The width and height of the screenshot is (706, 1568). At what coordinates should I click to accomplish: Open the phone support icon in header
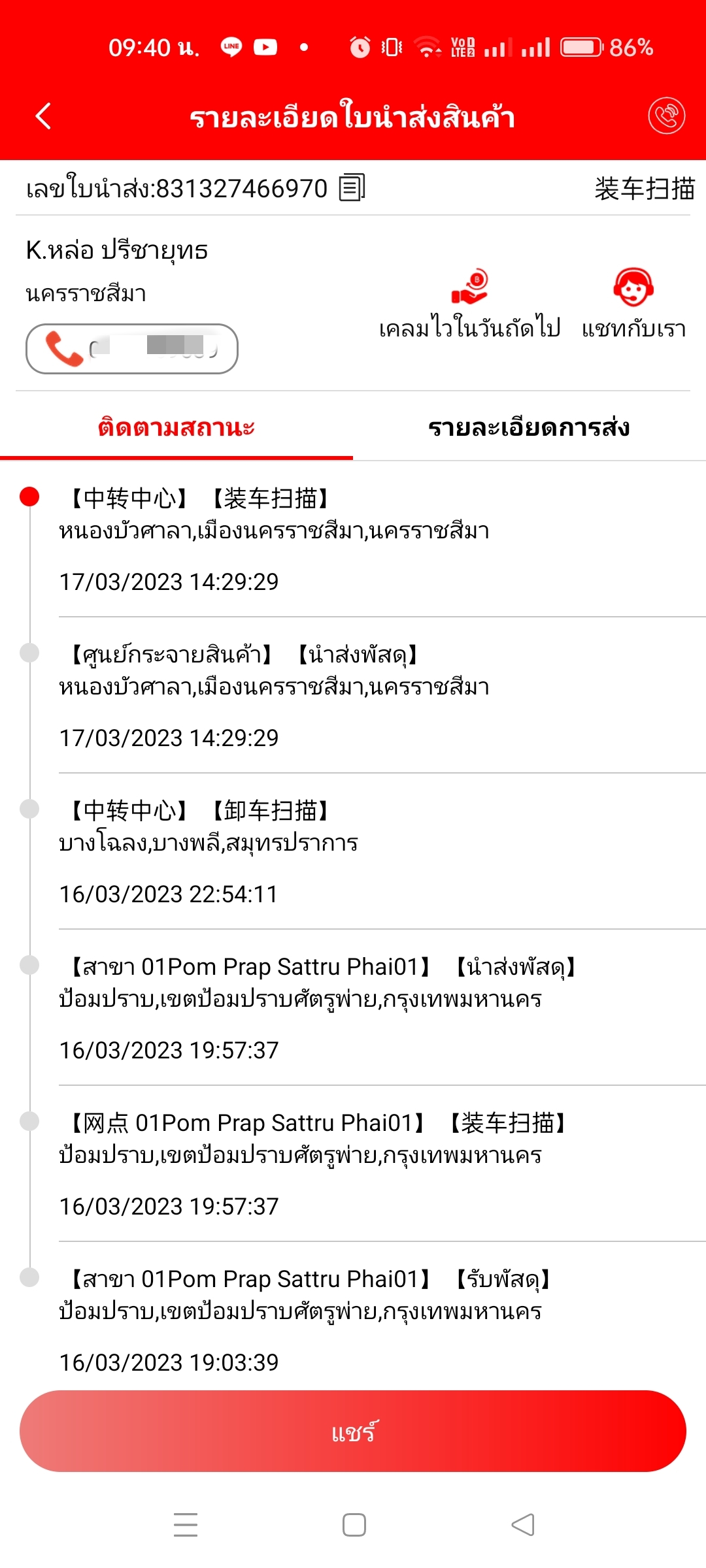point(666,116)
